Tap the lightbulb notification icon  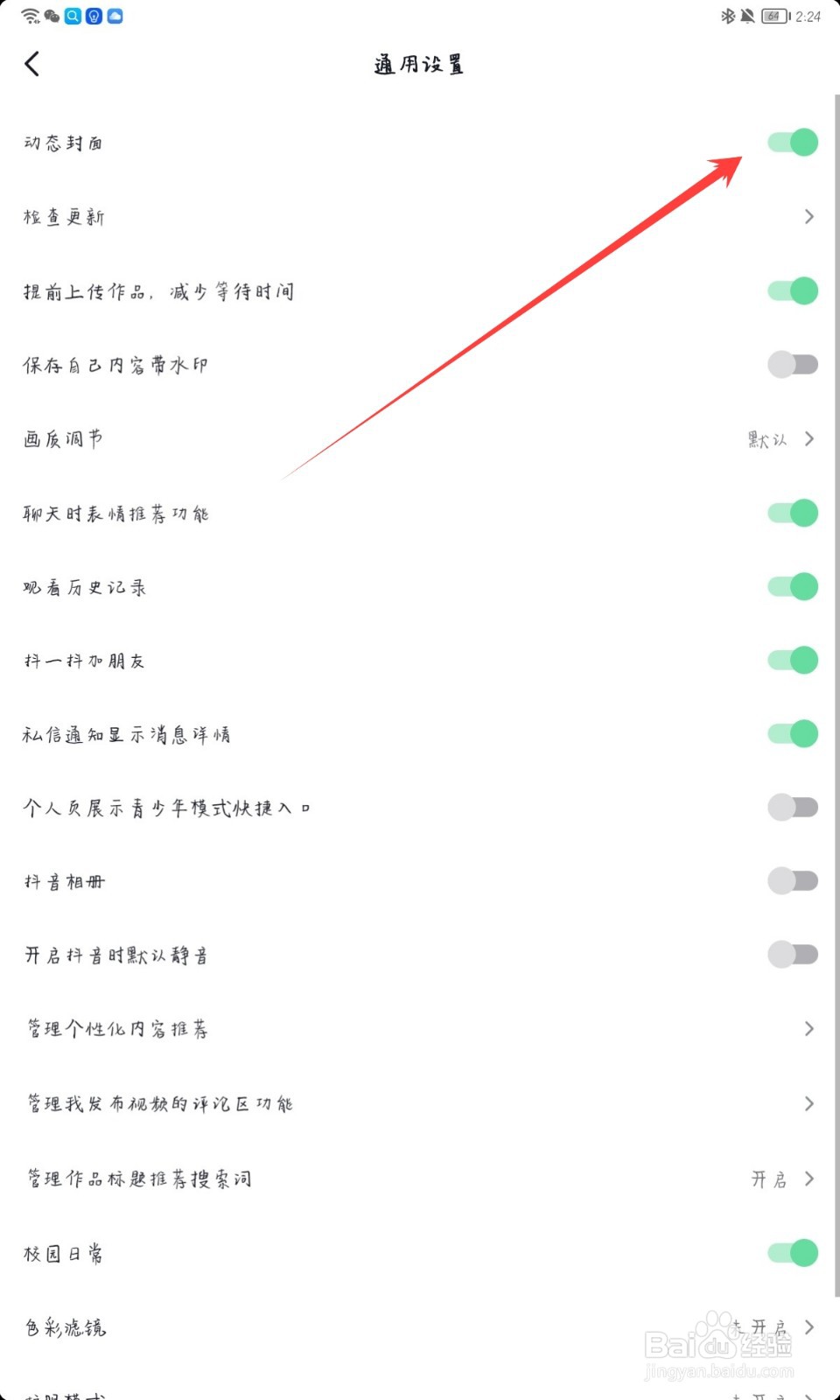[94, 16]
